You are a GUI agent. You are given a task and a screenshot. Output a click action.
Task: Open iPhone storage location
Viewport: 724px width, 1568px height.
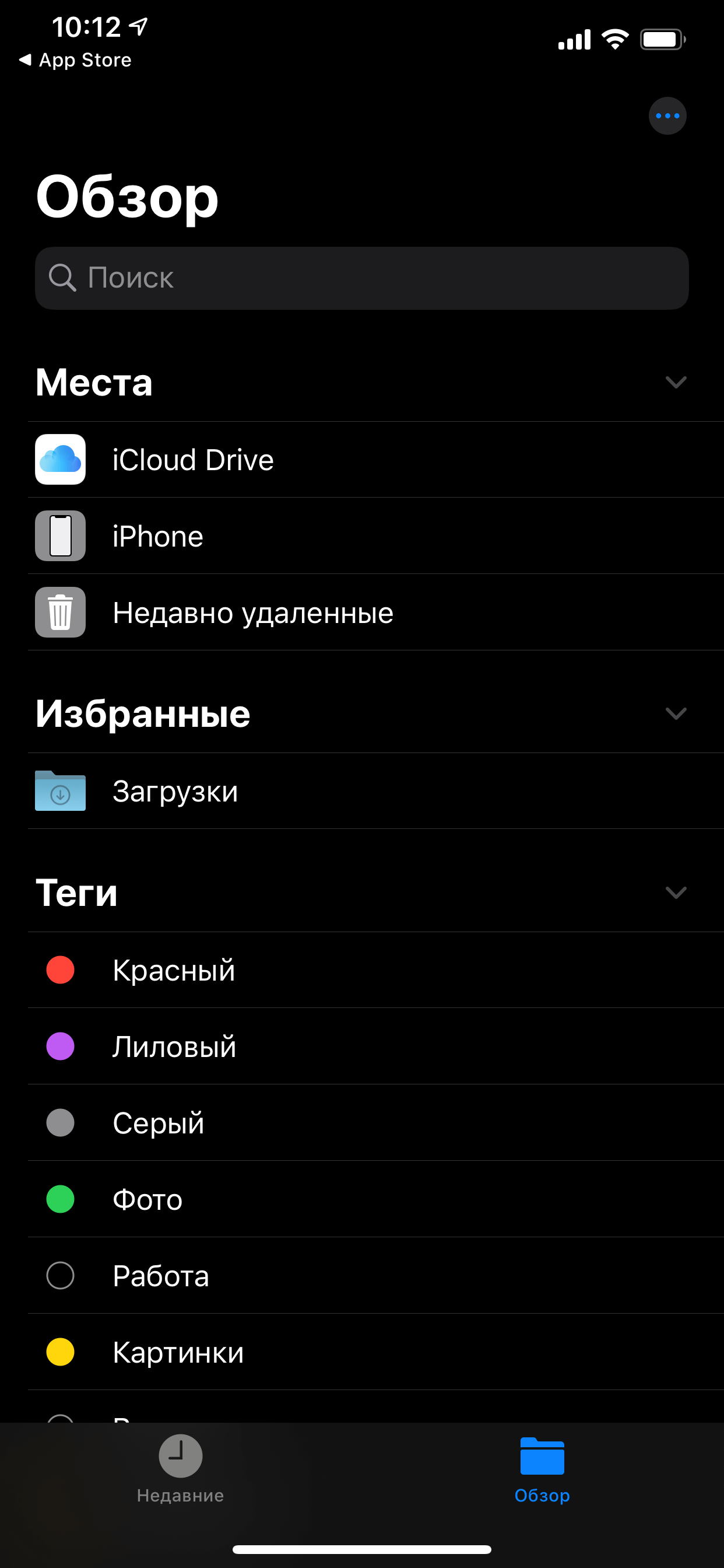[x=157, y=536]
